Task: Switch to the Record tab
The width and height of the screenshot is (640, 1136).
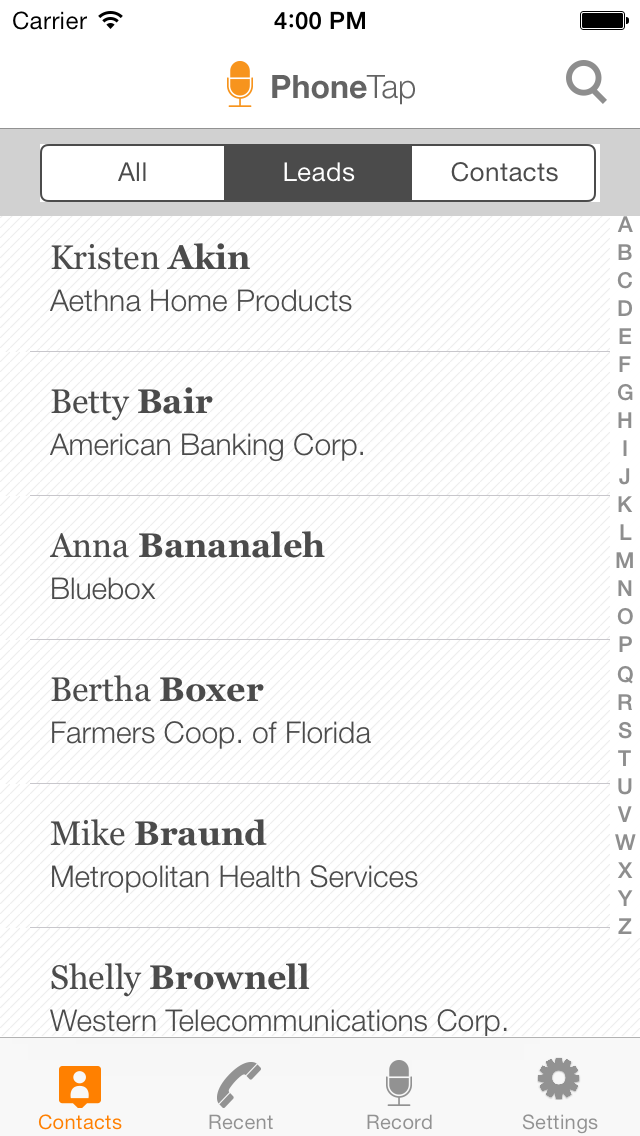Action: 399,1096
